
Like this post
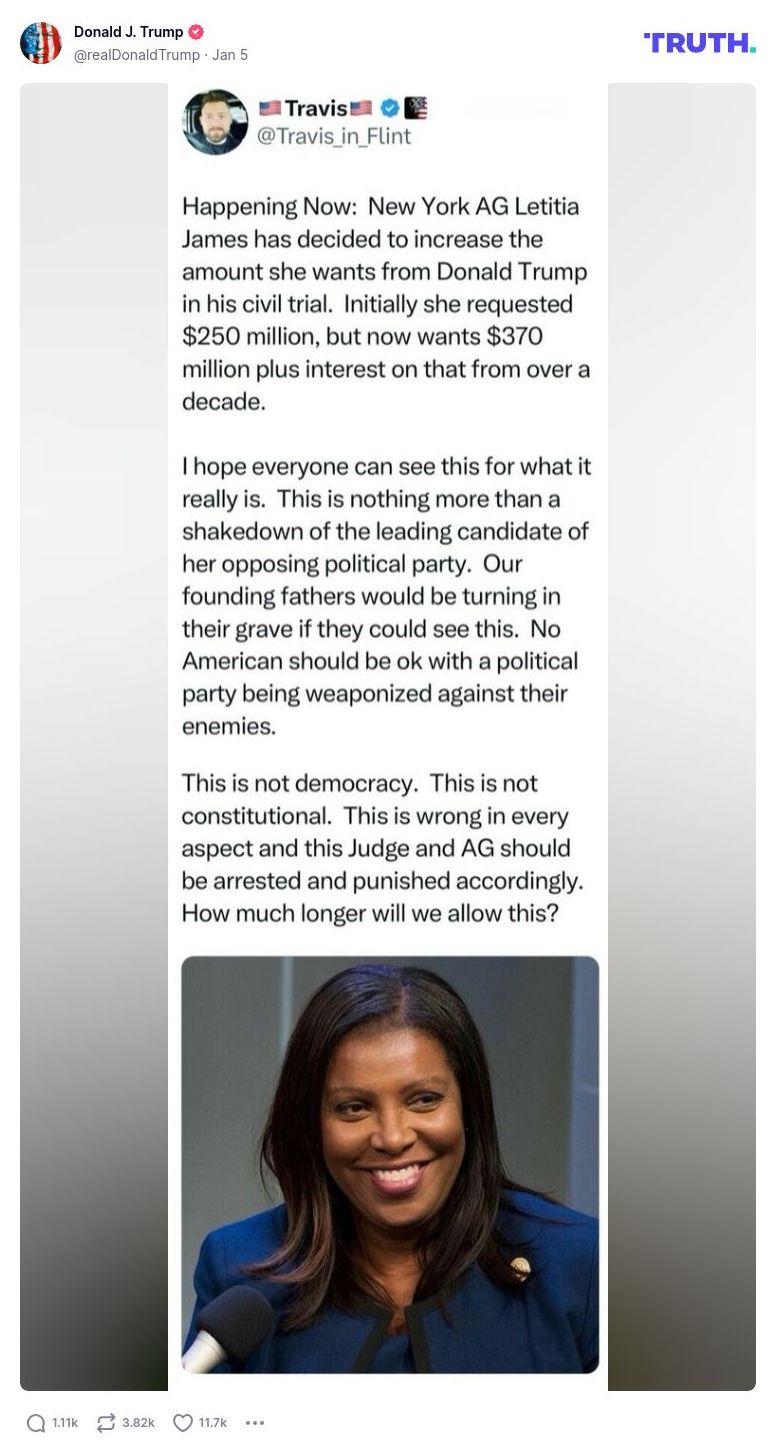tap(183, 1422)
